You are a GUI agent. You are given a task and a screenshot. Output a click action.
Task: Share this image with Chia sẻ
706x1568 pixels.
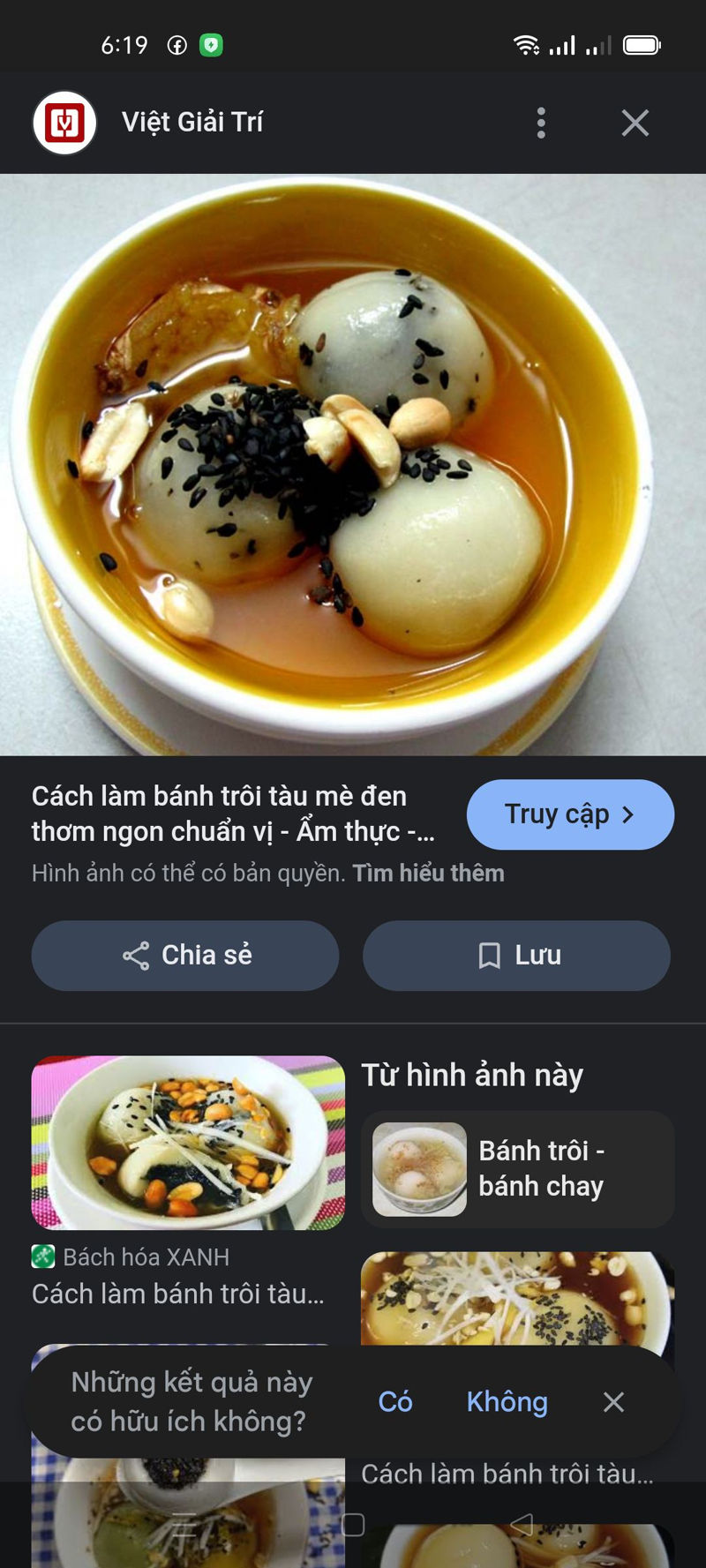pyautogui.click(x=185, y=956)
